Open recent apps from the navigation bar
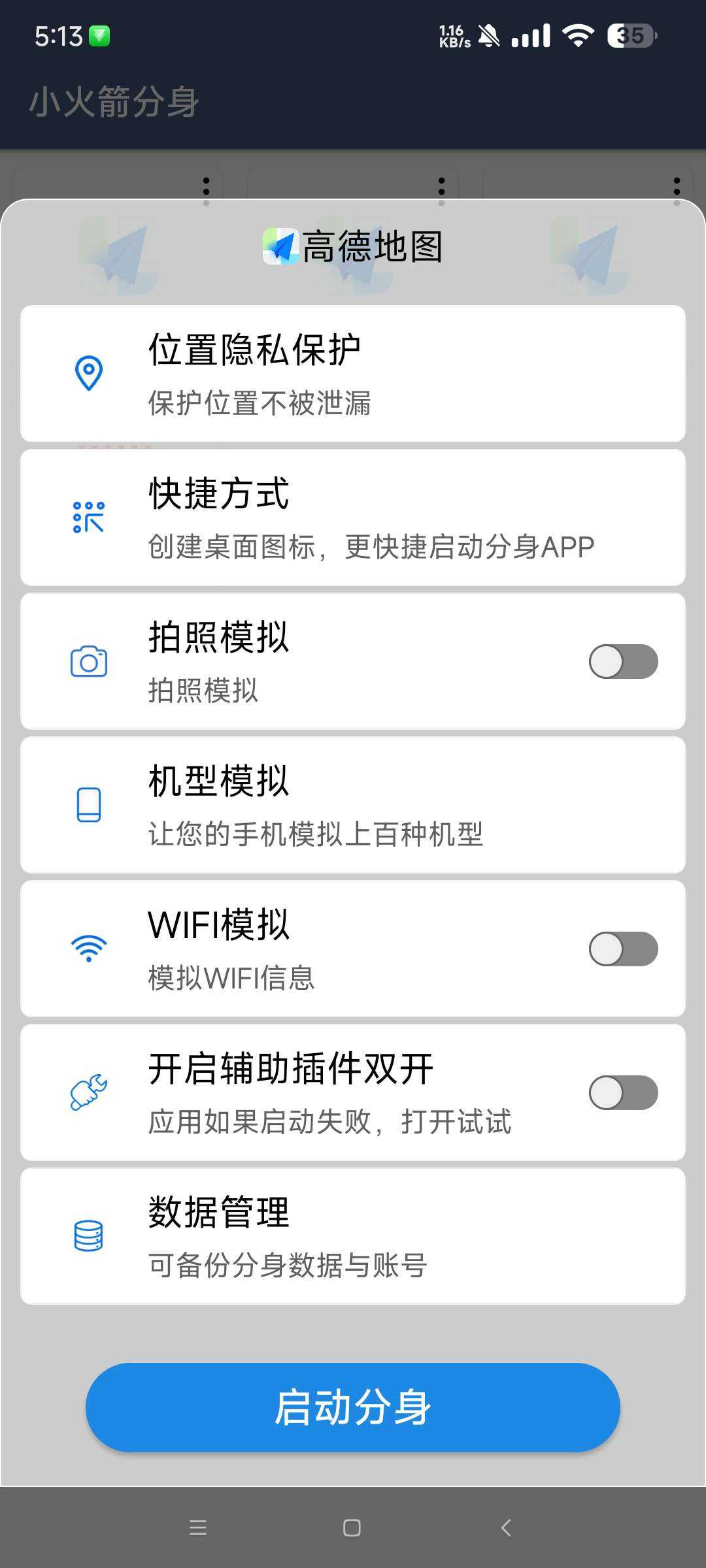706x1568 pixels. (x=198, y=1527)
